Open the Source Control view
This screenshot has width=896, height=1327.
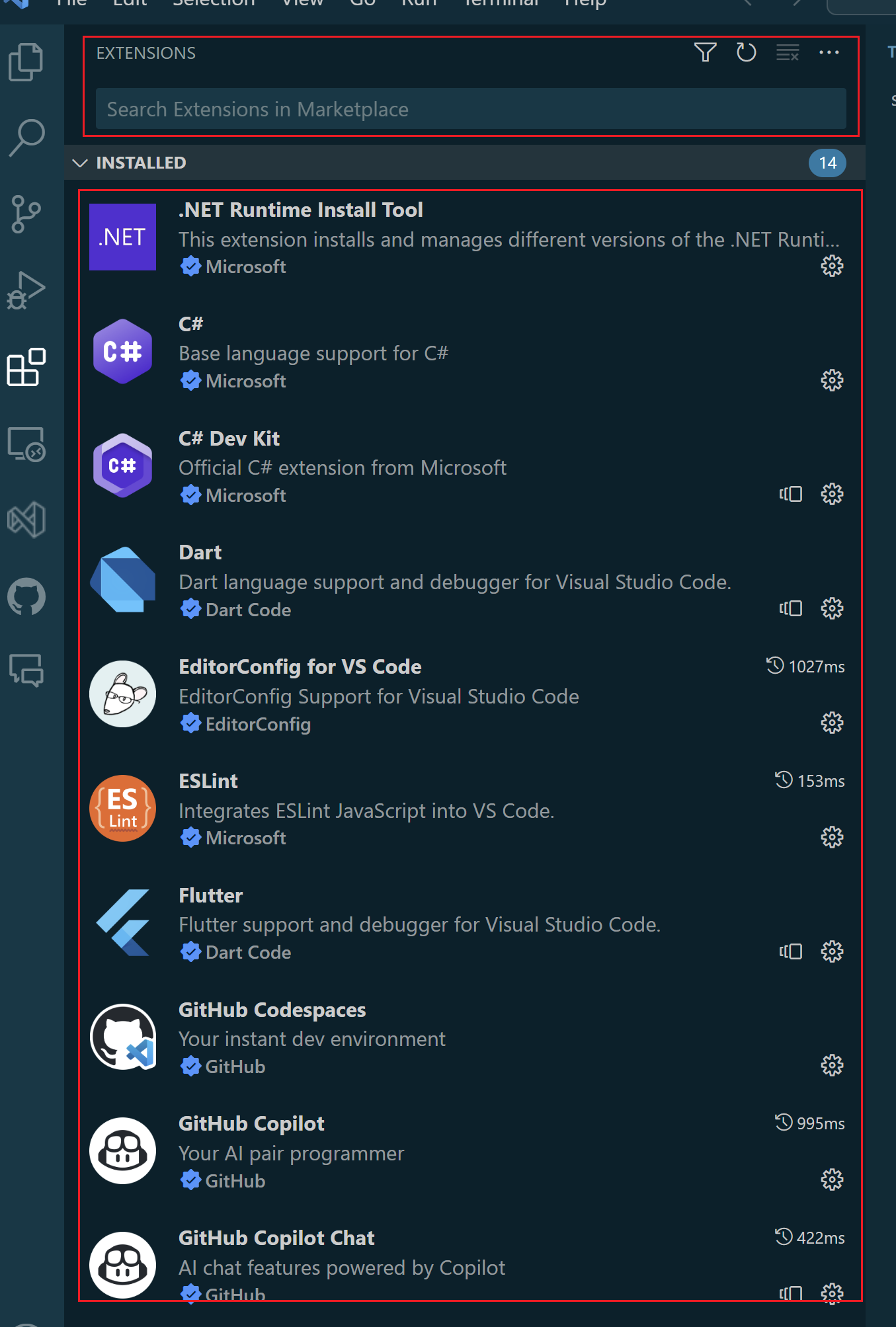pyautogui.click(x=26, y=212)
